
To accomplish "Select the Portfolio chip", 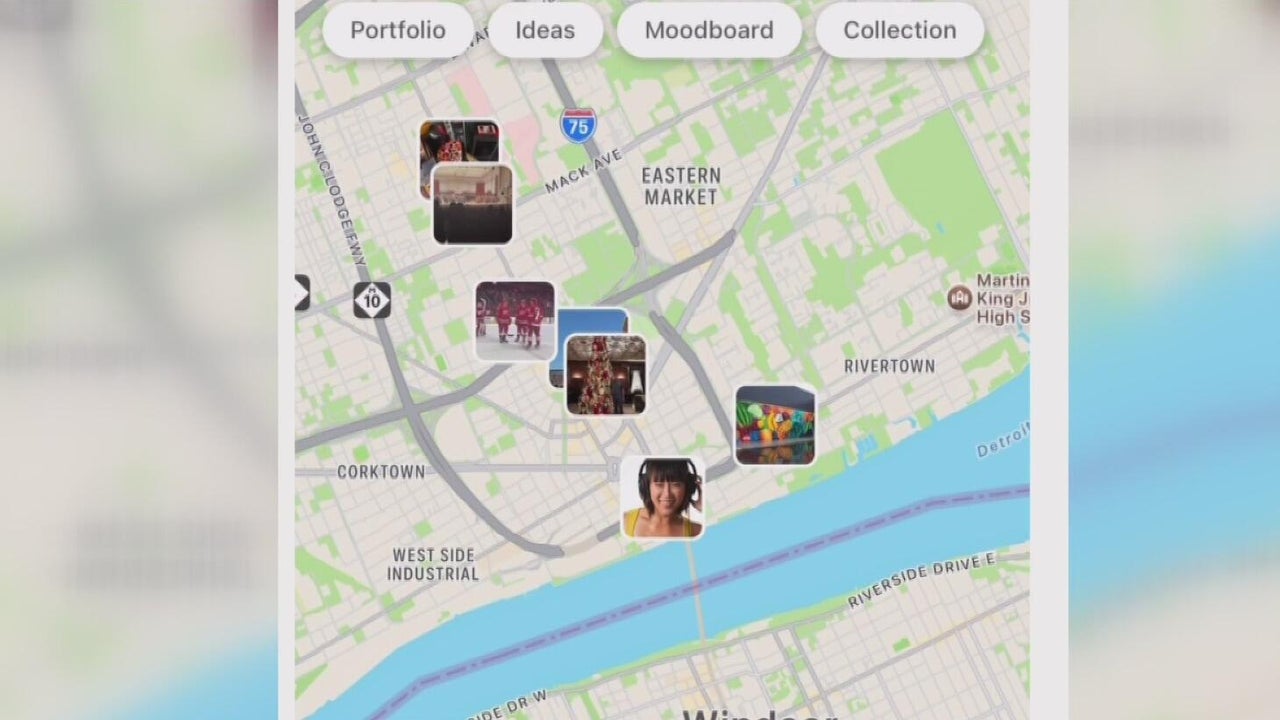I will pos(398,30).
